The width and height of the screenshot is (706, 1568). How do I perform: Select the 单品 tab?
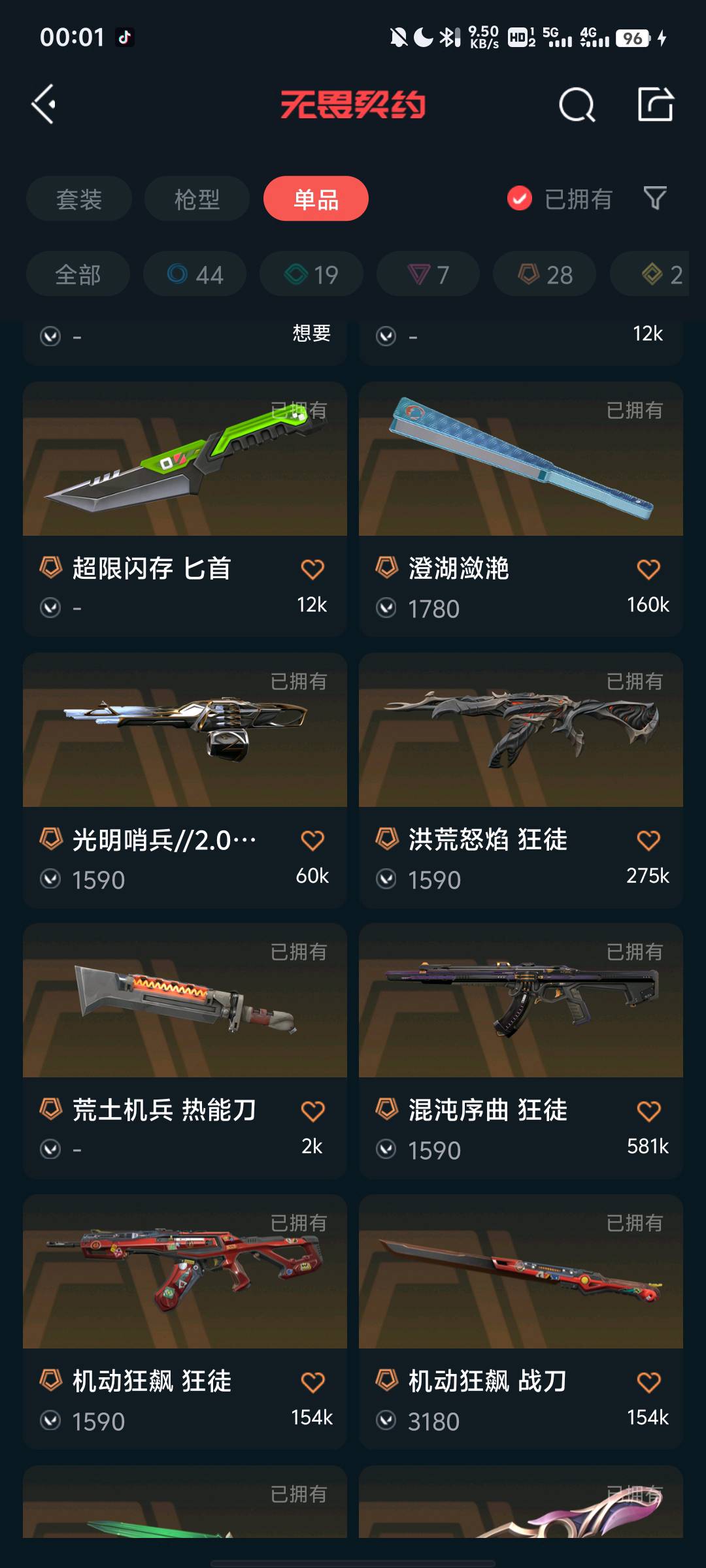(x=316, y=199)
